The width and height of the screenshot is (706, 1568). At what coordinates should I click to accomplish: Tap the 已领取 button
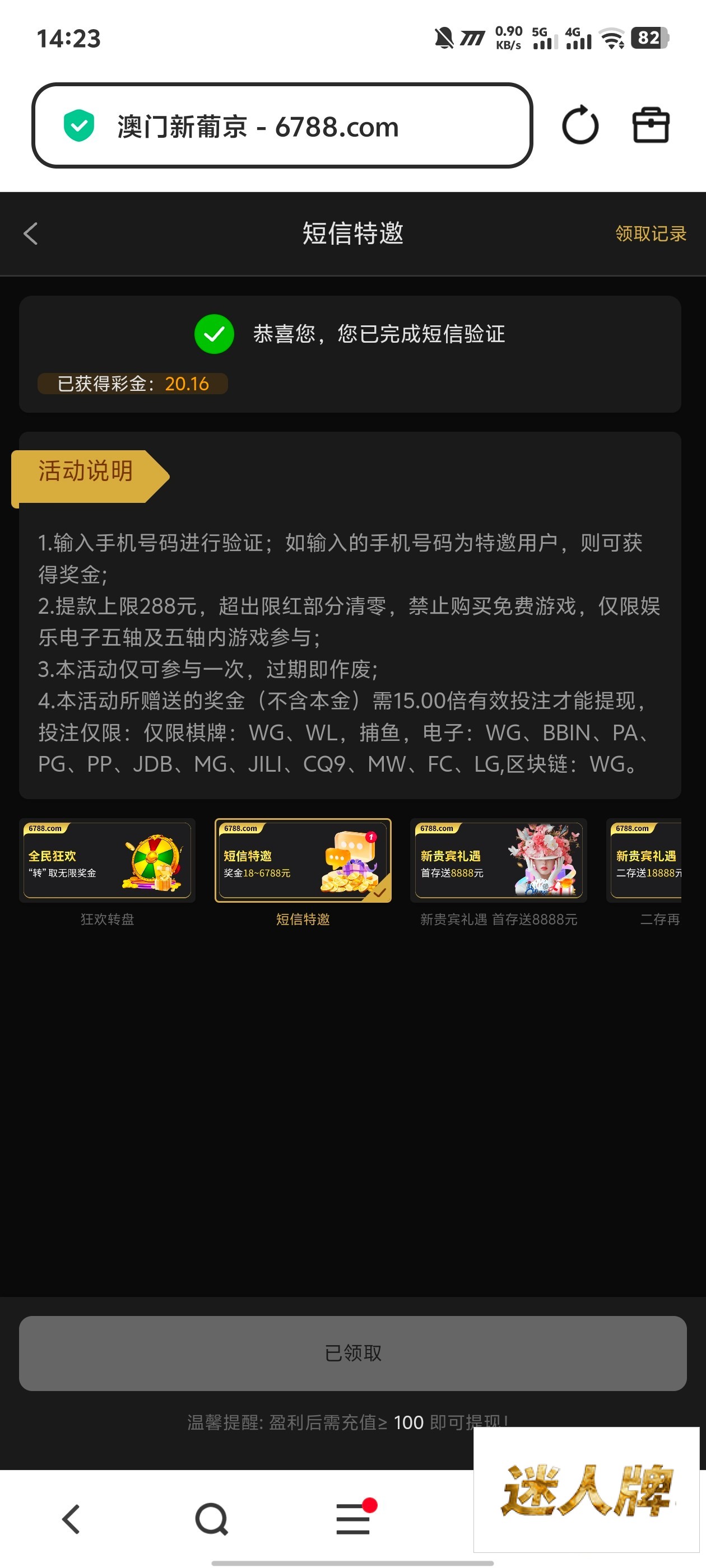pyautogui.click(x=352, y=1352)
